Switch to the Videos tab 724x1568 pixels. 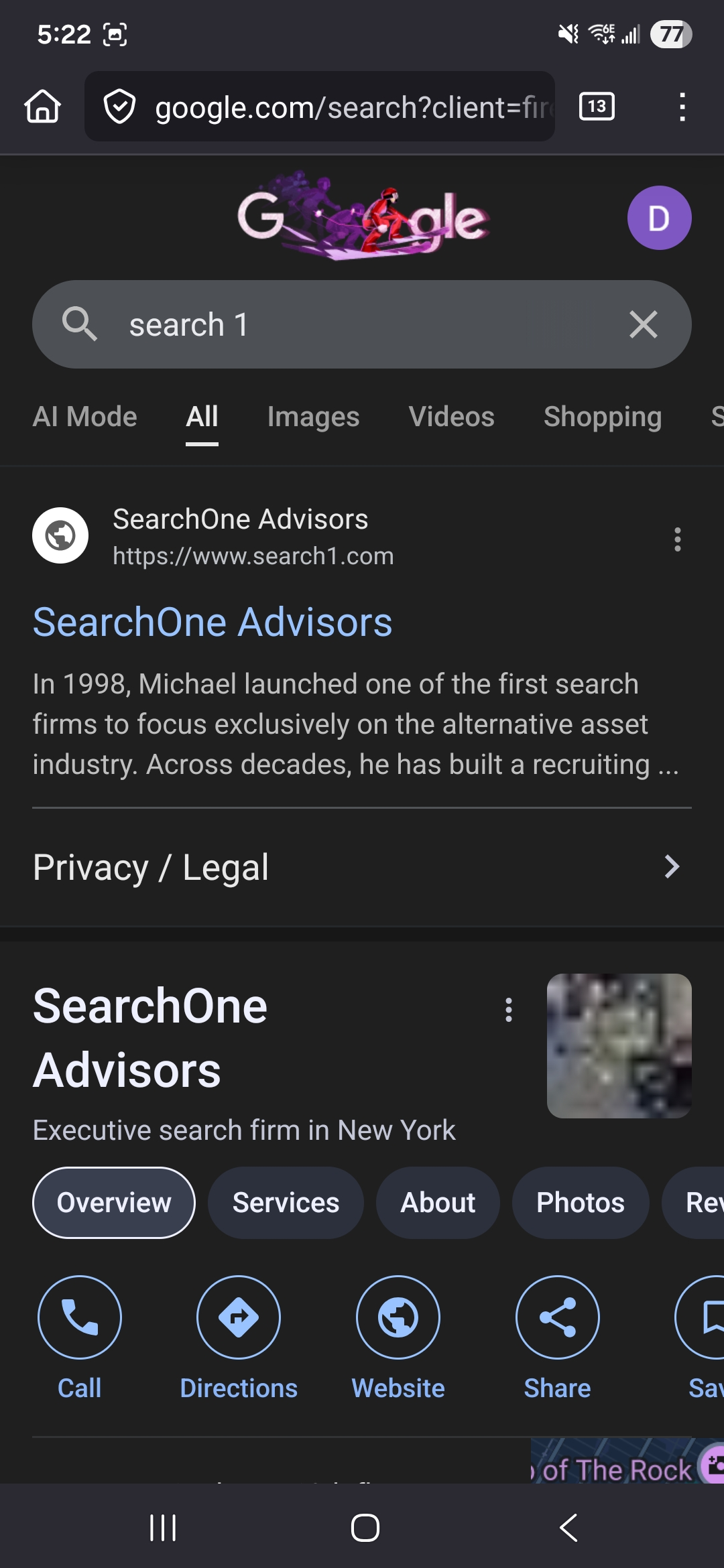tap(451, 417)
